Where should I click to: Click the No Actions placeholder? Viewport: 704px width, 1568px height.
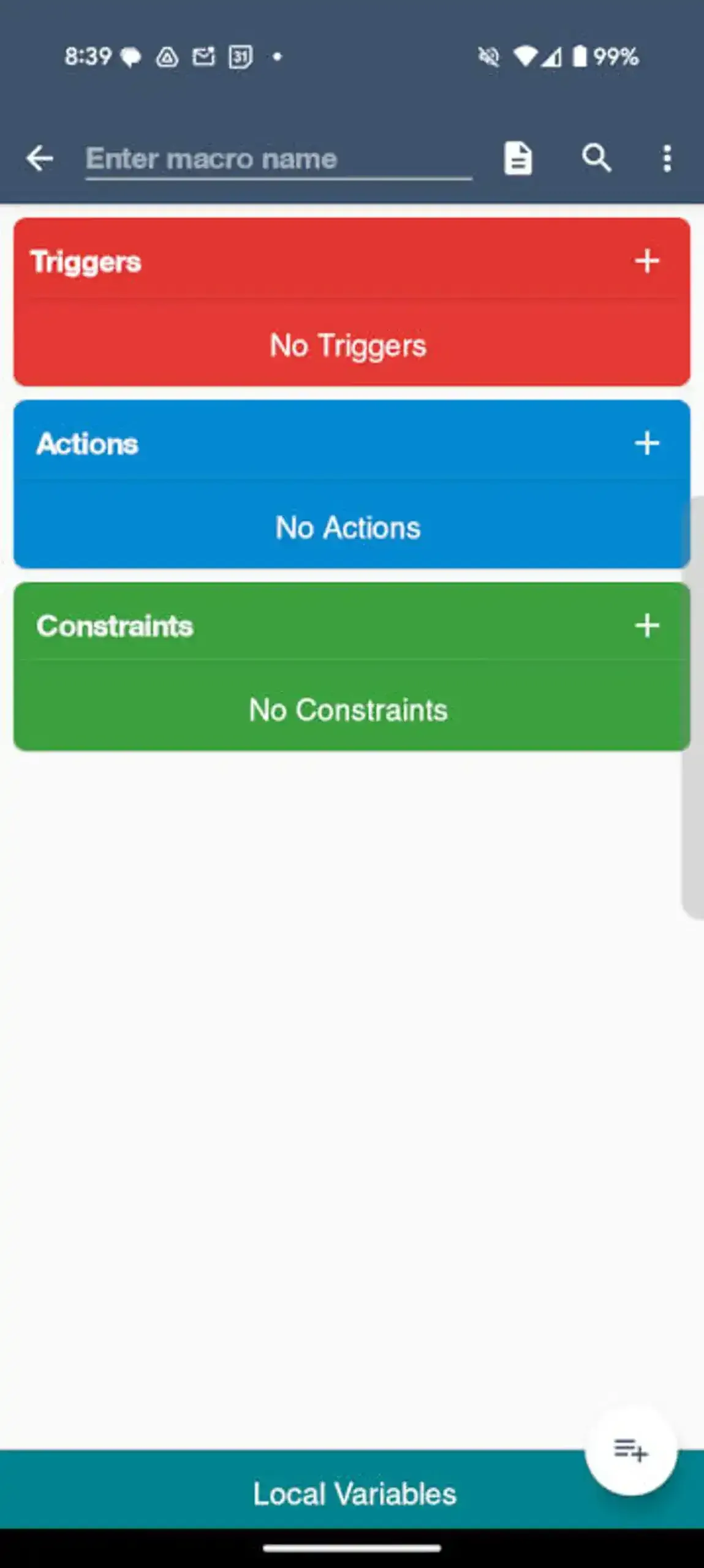[347, 527]
